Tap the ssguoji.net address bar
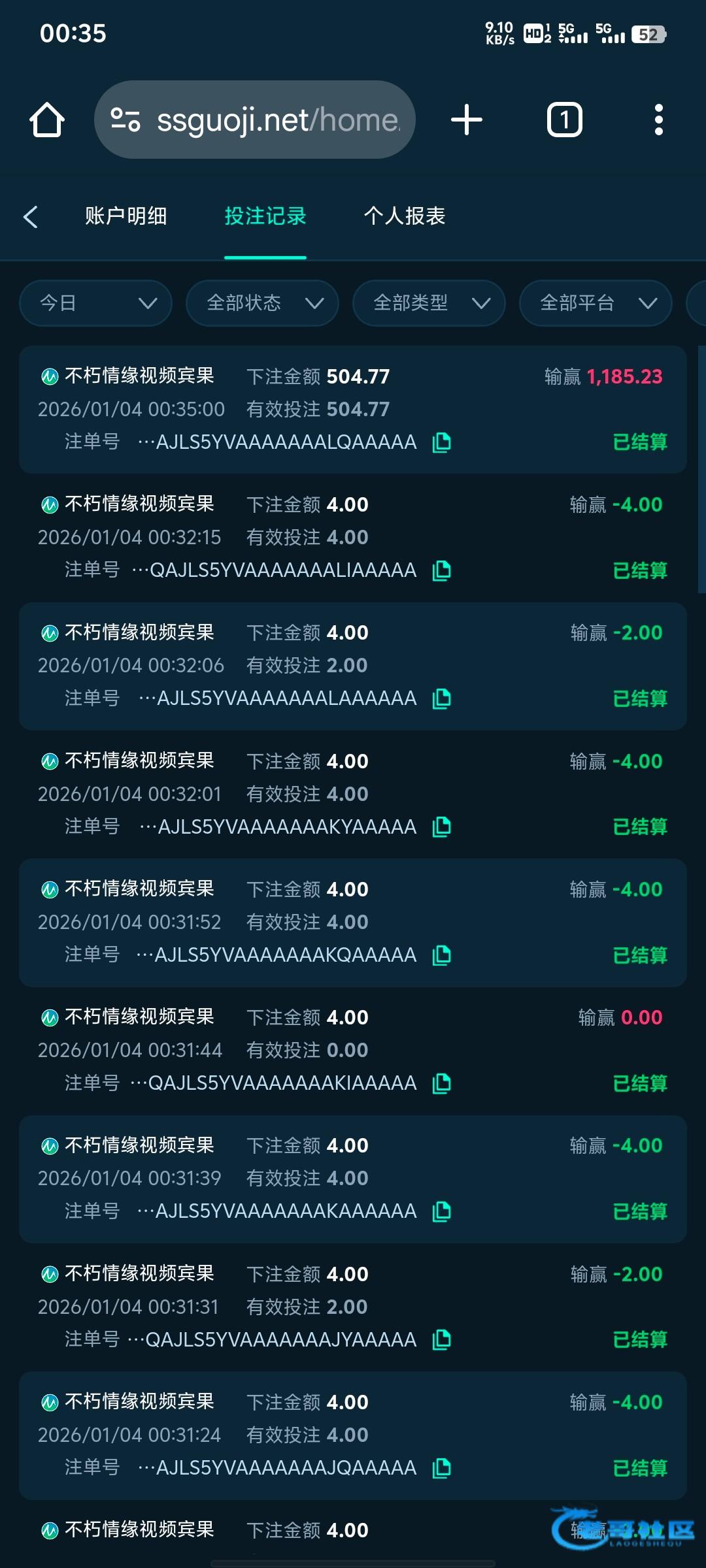706x1568 pixels. click(x=255, y=120)
